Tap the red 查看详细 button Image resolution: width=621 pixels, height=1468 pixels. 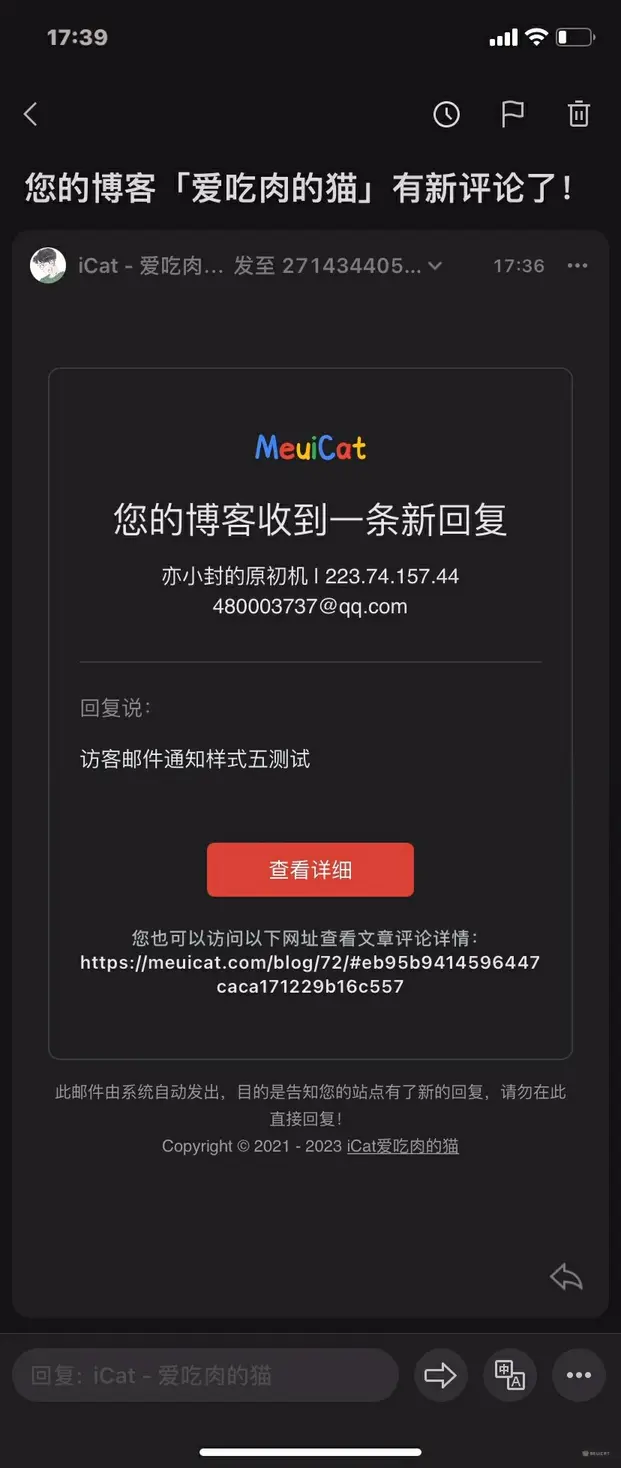pyautogui.click(x=310, y=869)
